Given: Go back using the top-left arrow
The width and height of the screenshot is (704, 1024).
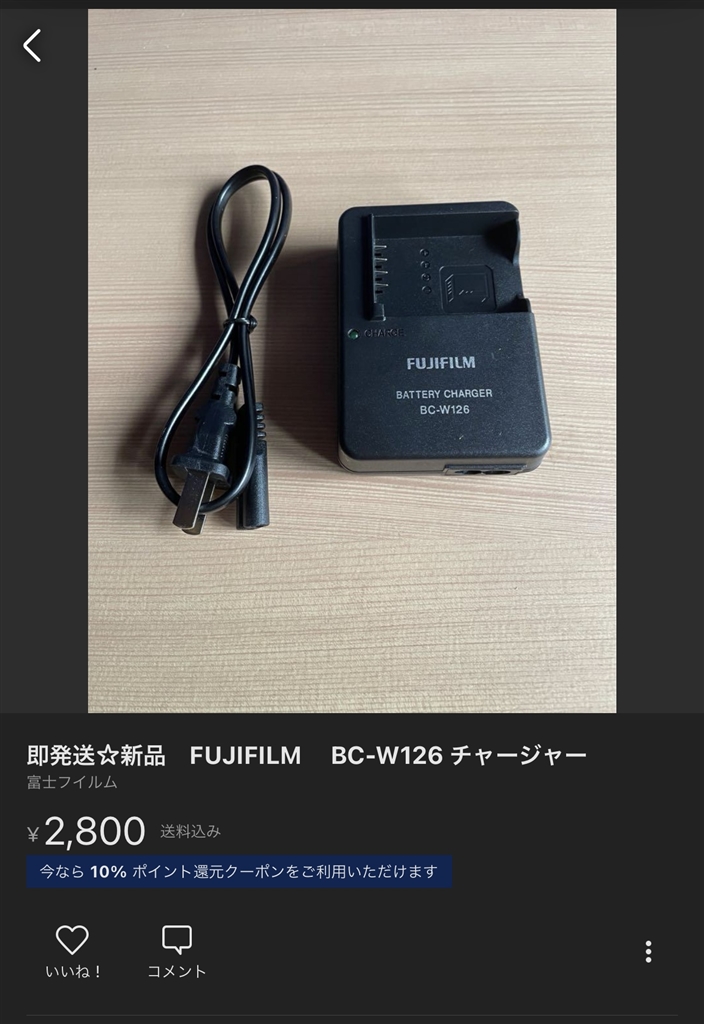Looking at the screenshot, I should 33,45.
